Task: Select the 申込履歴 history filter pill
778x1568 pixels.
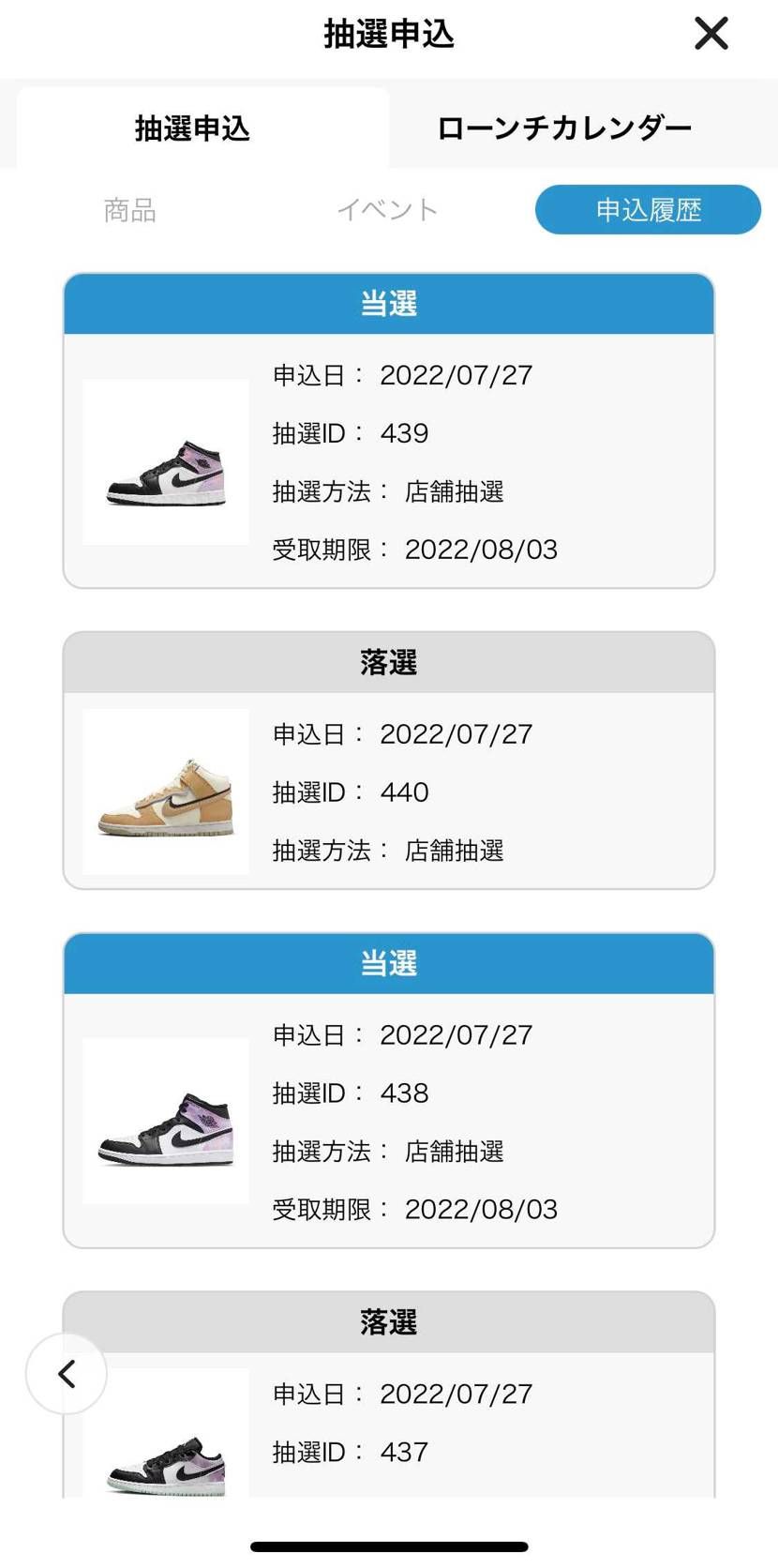Action: tap(648, 210)
